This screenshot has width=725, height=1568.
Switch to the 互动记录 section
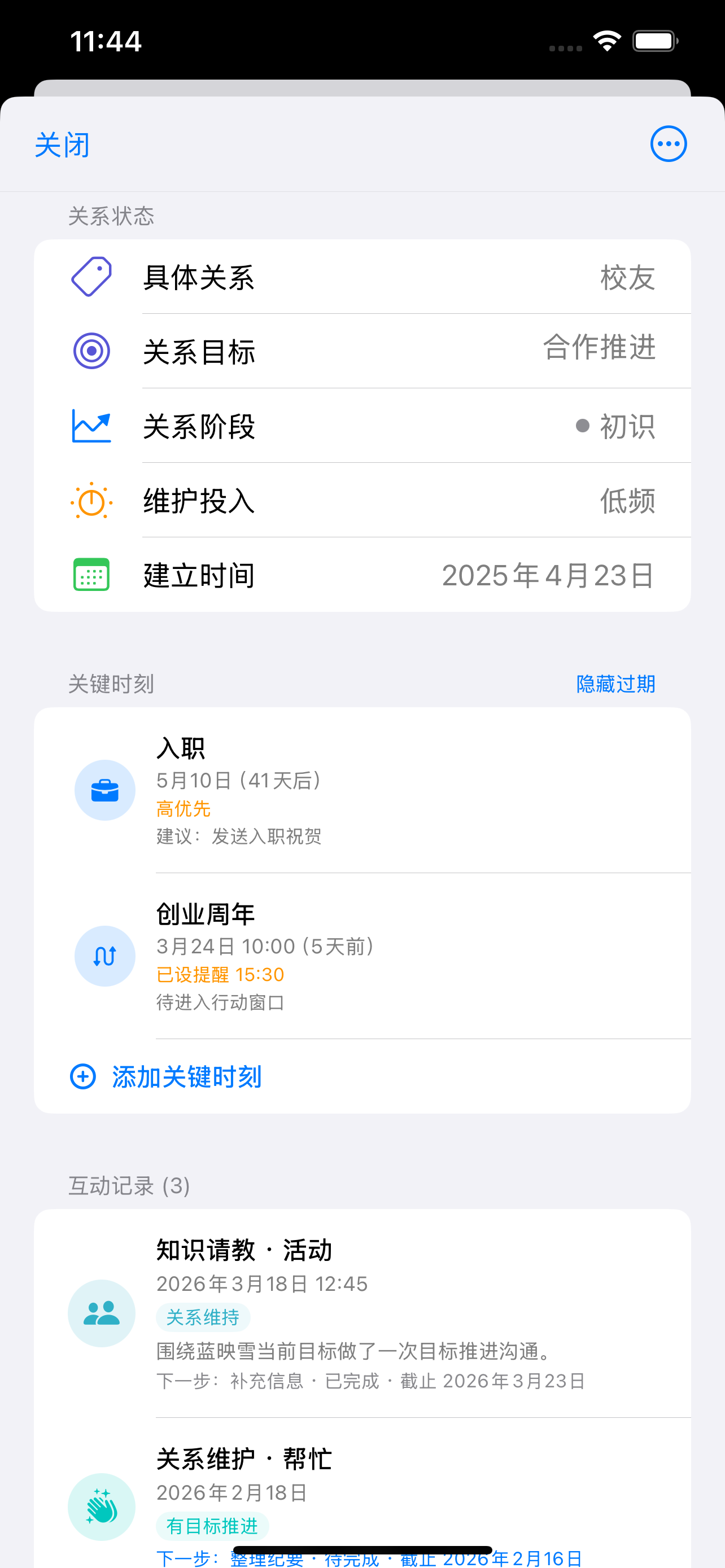[128, 1185]
